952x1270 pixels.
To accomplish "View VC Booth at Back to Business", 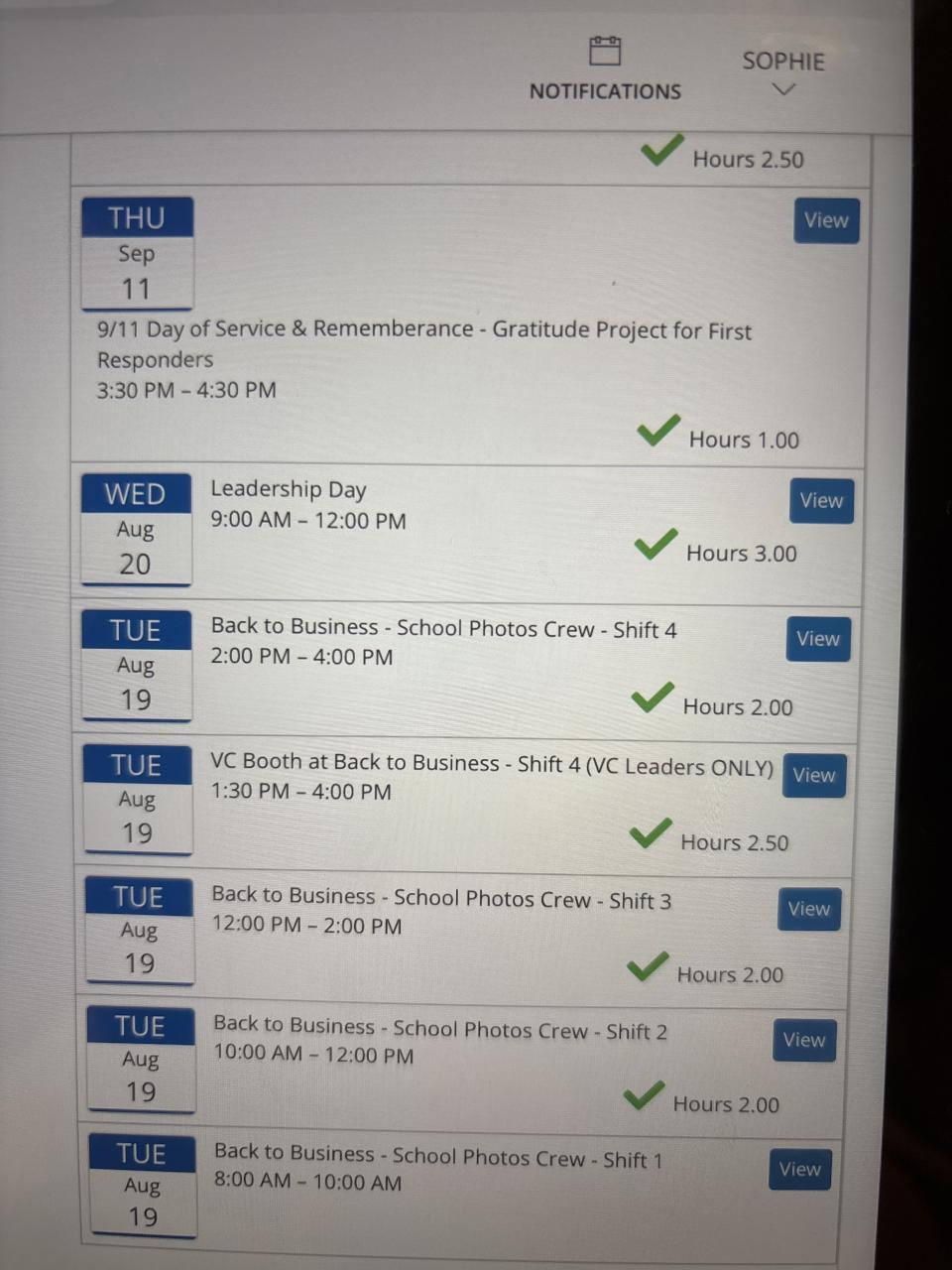I will click(814, 775).
